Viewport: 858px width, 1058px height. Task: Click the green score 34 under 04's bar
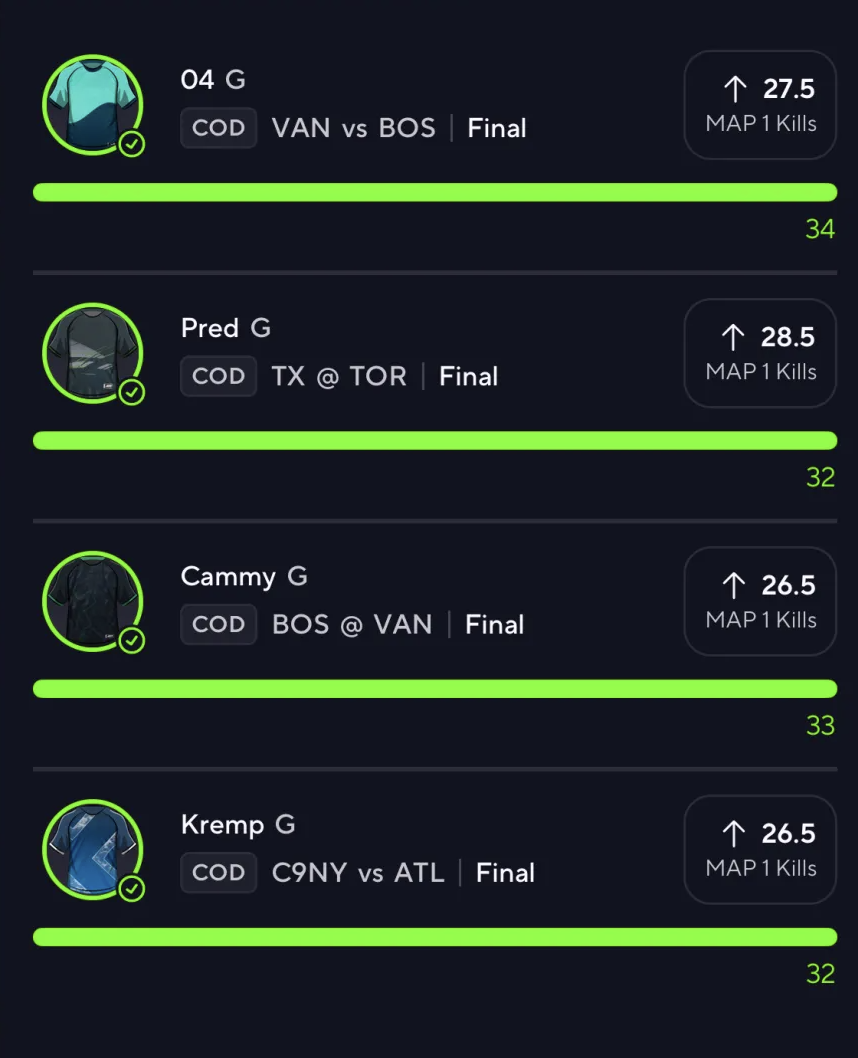(820, 229)
